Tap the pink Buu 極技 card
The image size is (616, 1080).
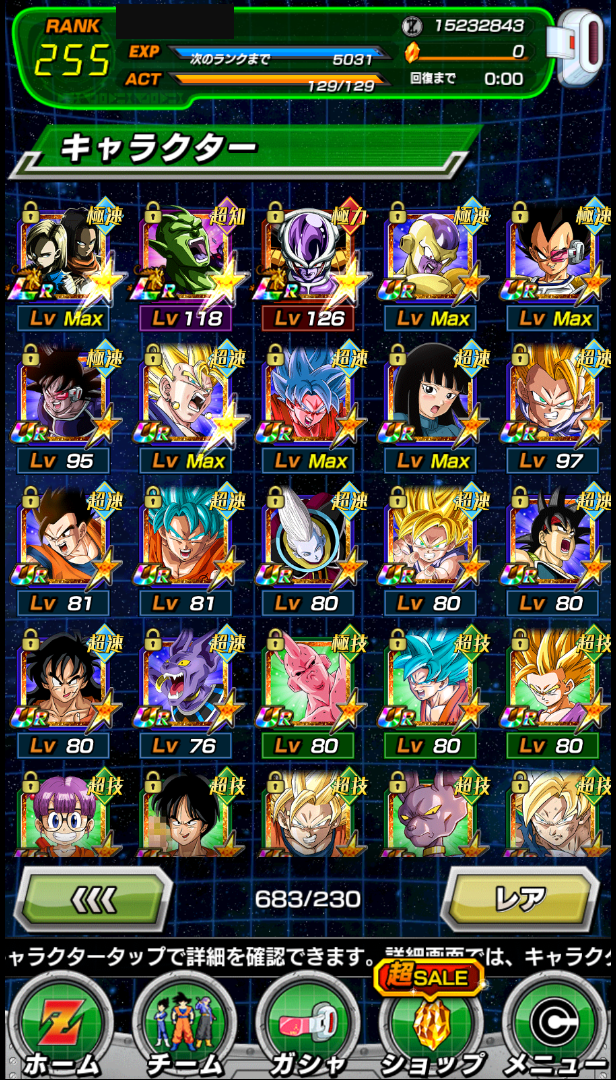(x=310, y=694)
